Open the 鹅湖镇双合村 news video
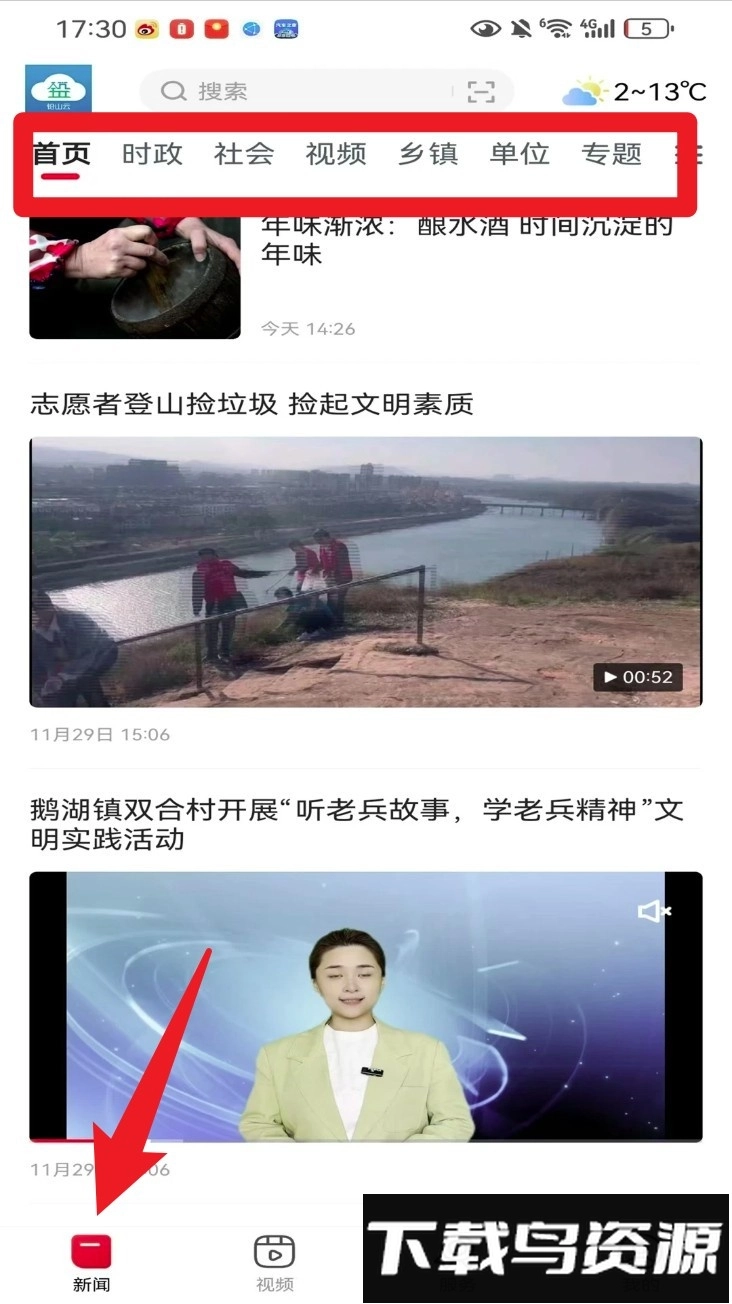 (366, 1006)
